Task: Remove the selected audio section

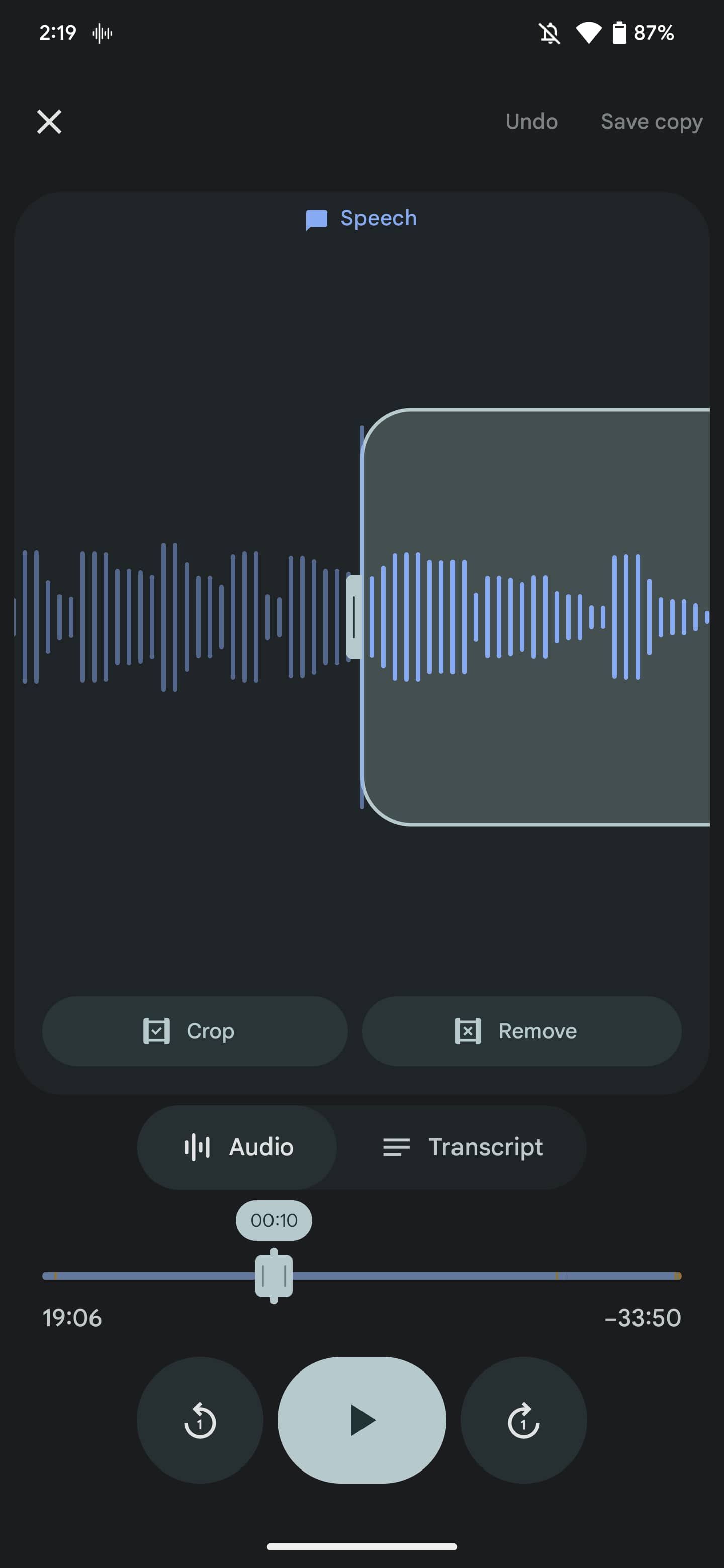Action: 521,1031
